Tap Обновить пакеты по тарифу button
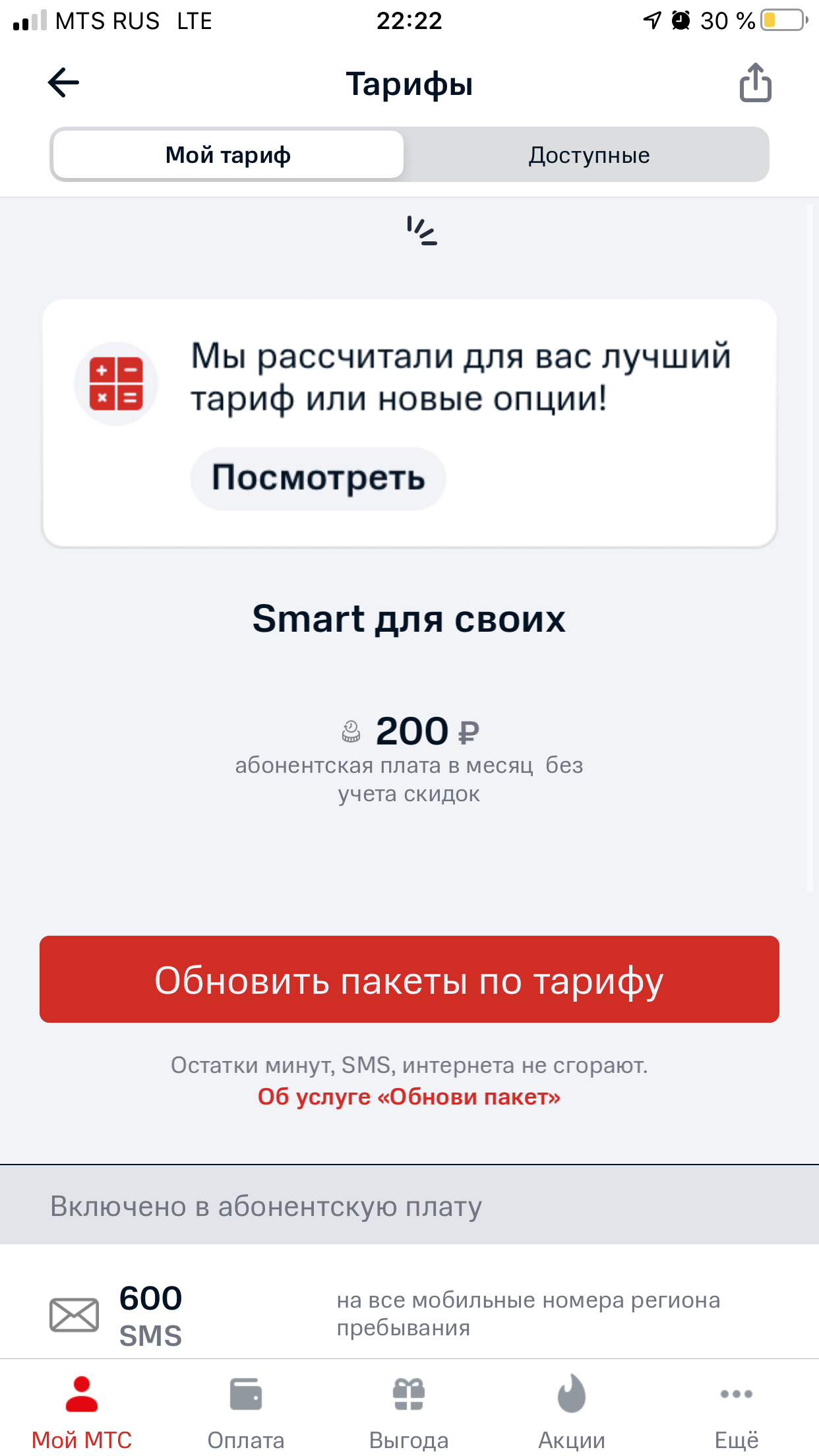This screenshot has width=819, height=1456. (x=409, y=979)
